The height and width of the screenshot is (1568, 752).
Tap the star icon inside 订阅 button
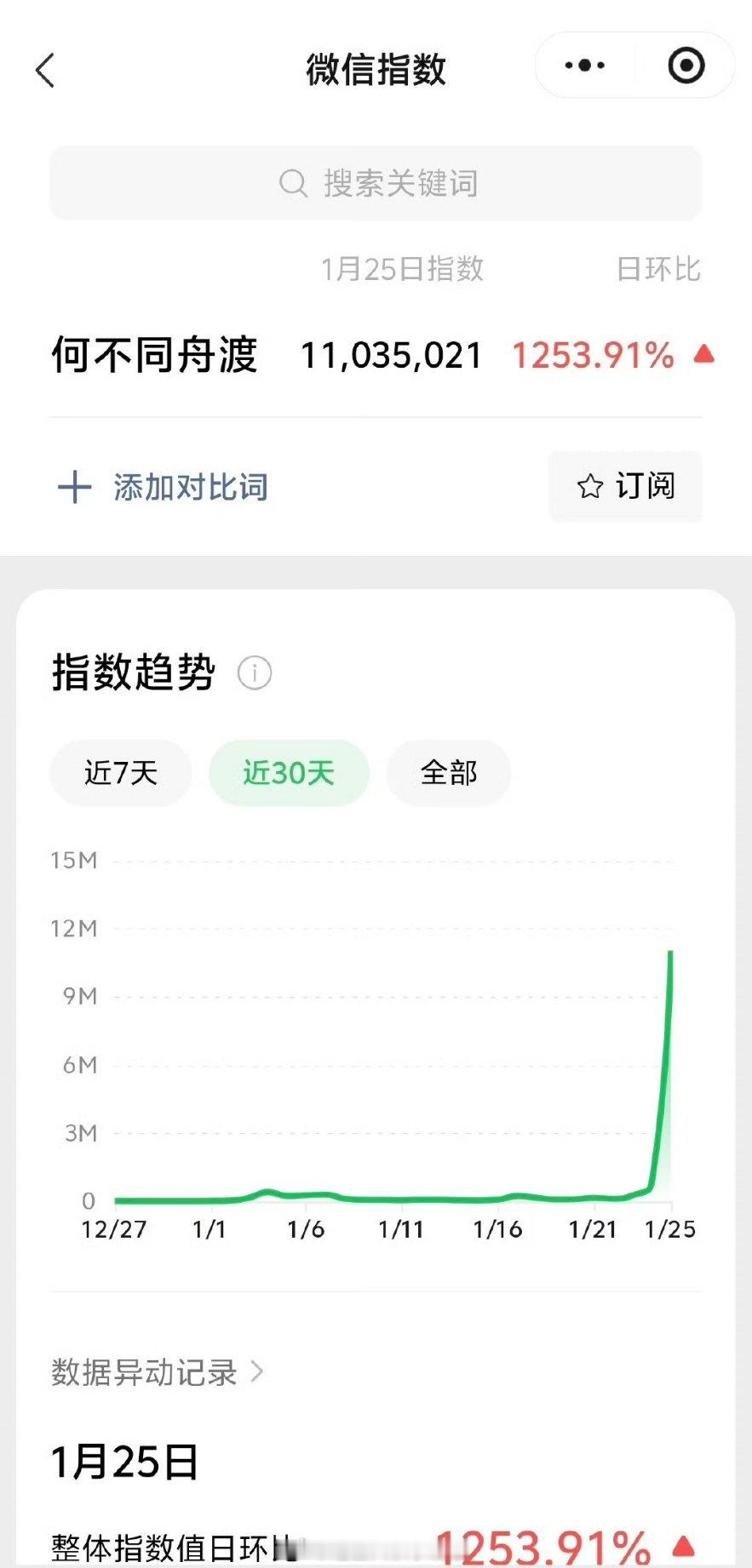coord(589,487)
